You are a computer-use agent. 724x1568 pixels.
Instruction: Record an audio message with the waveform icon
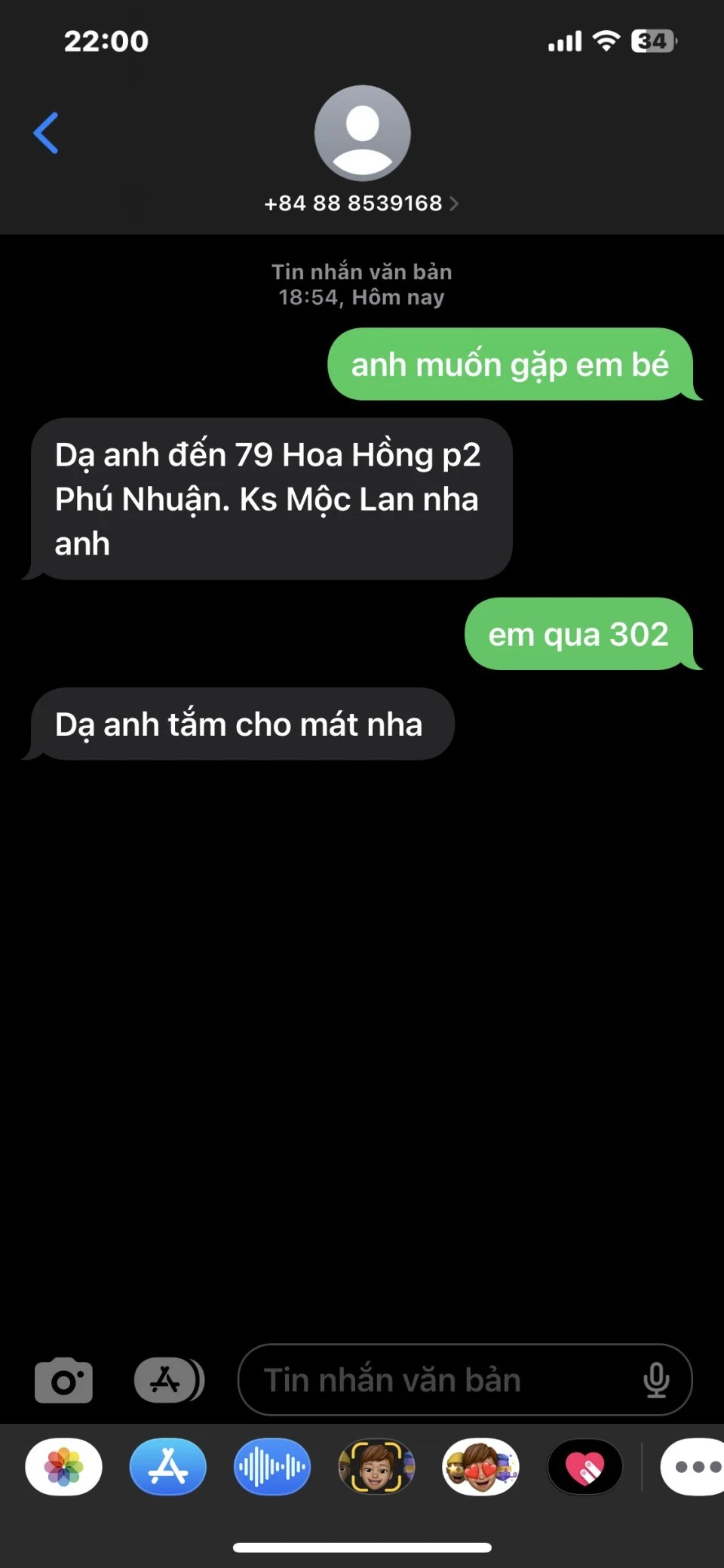pos(272,1467)
